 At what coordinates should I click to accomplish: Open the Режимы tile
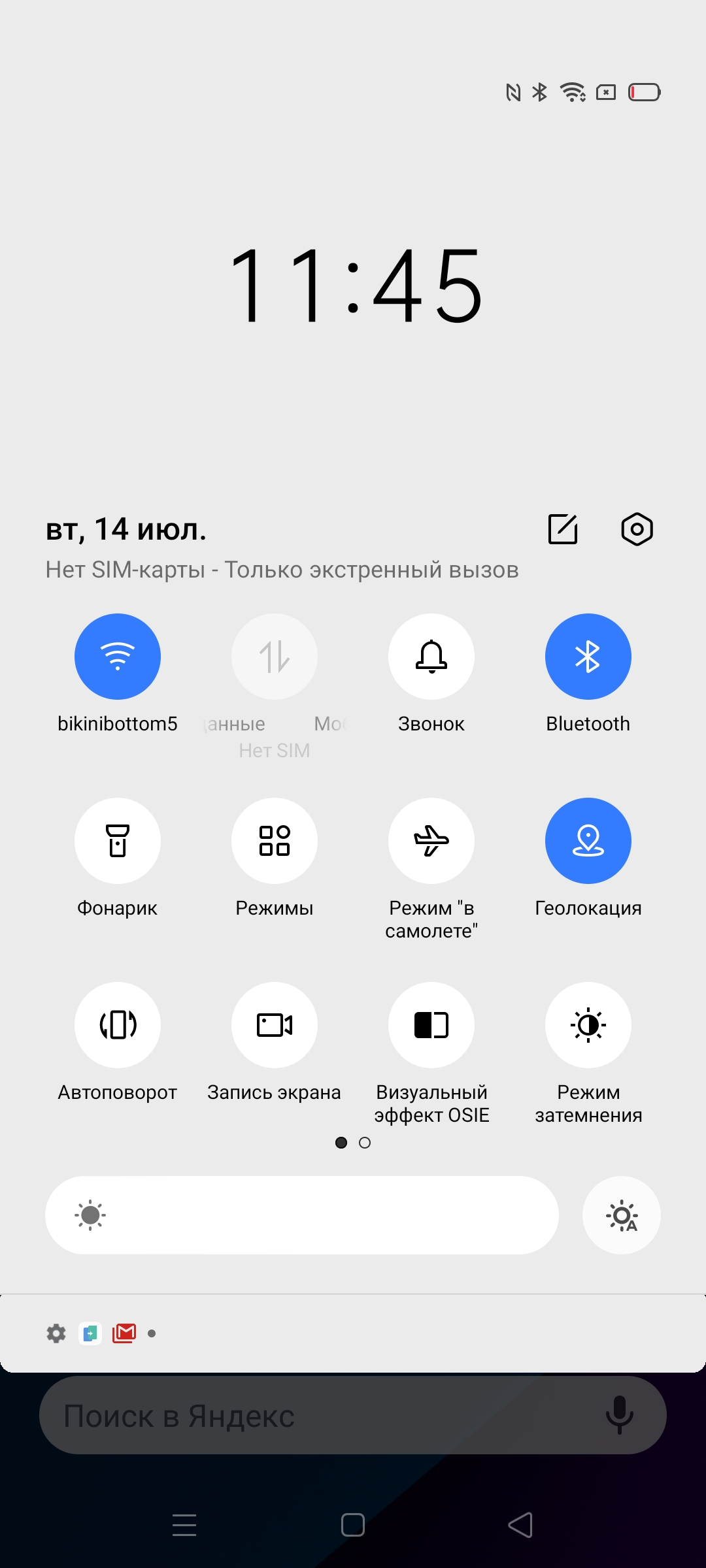(x=275, y=841)
